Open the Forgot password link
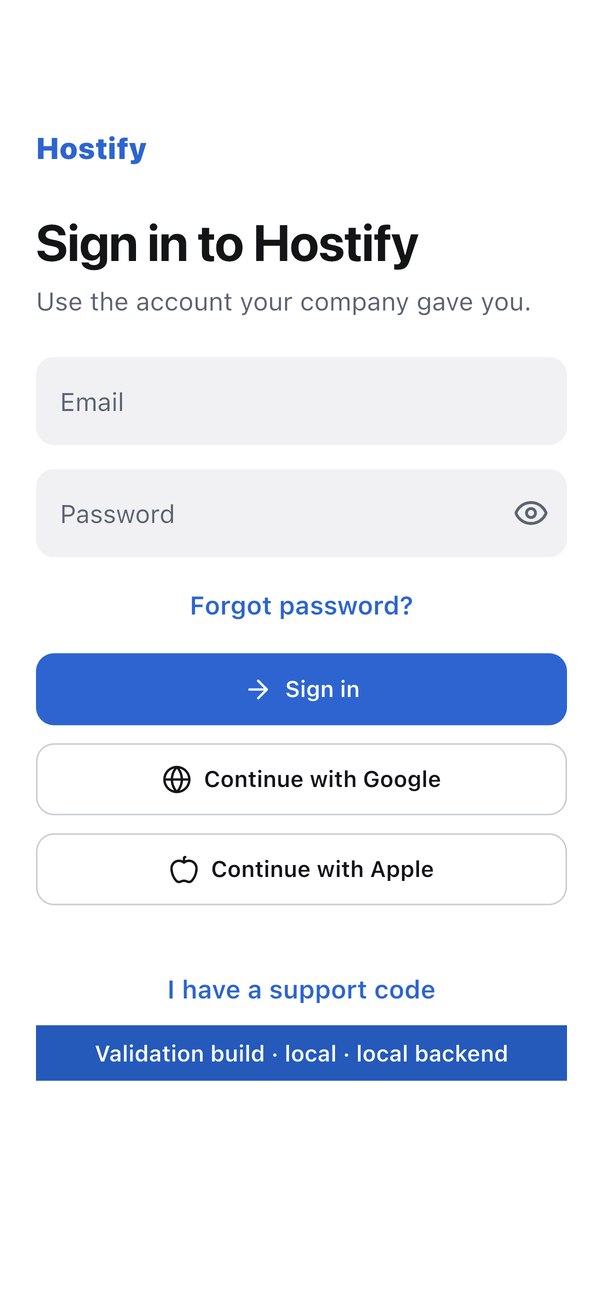The width and height of the screenshot is (603, 1311). coord(301,605)
